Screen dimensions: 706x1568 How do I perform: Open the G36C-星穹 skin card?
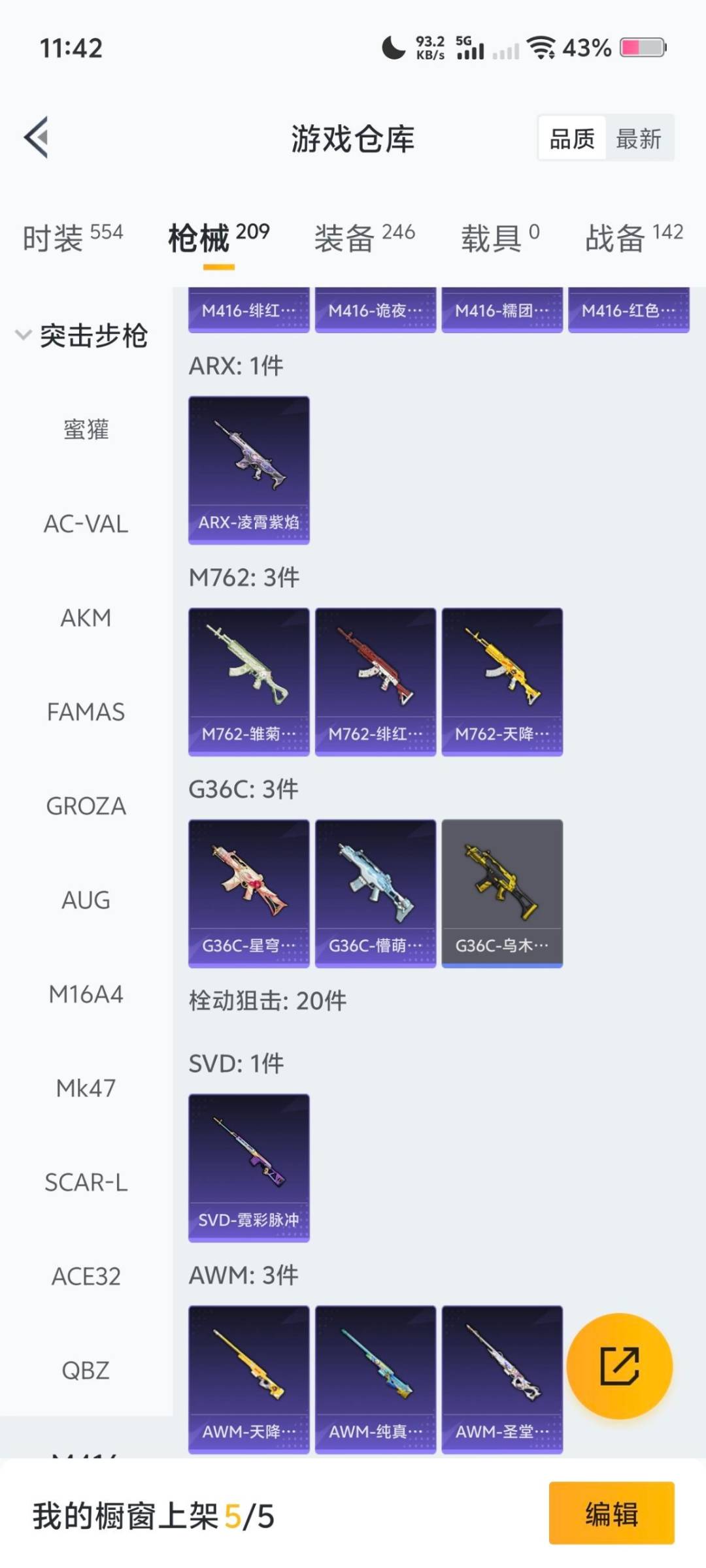248,893
